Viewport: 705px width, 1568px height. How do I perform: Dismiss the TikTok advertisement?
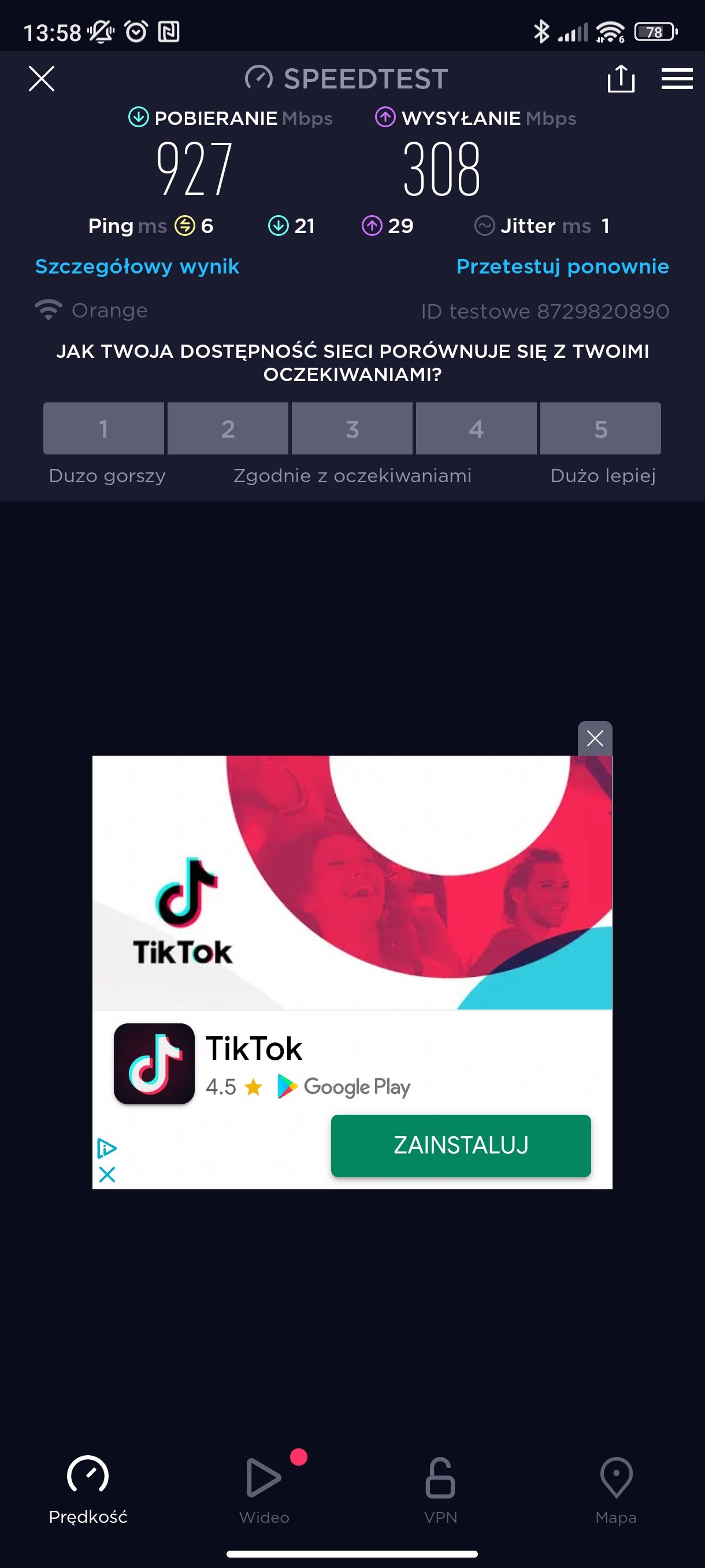595,738
